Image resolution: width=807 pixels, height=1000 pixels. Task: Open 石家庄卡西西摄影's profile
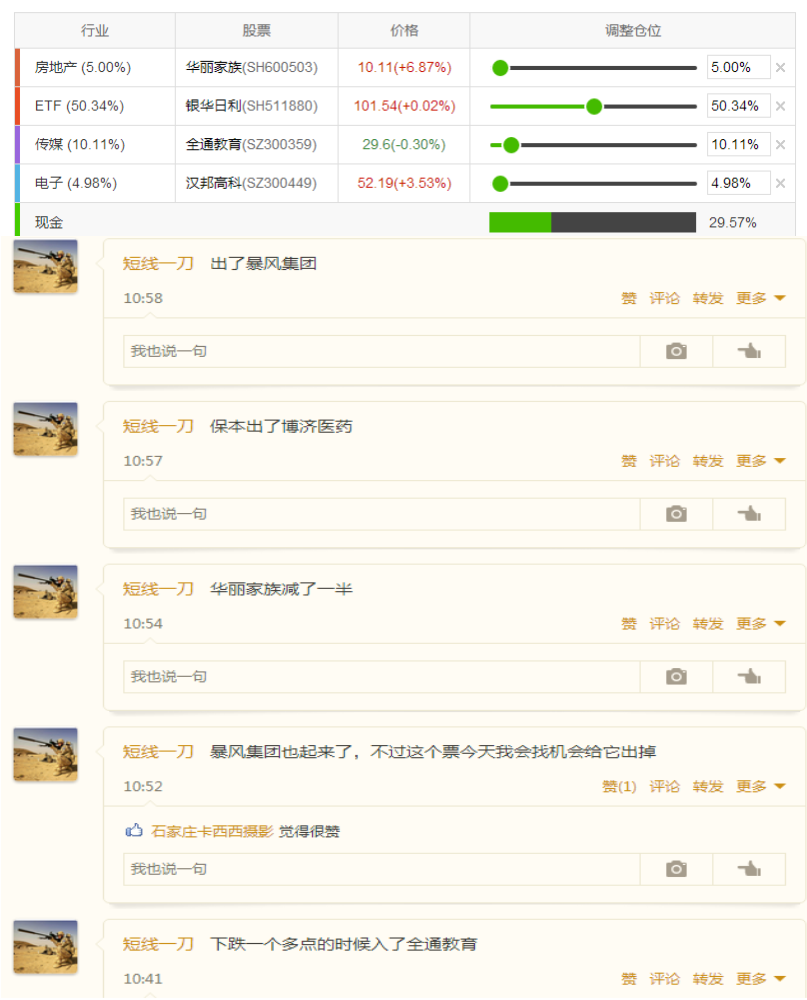(x=211, y=832)
